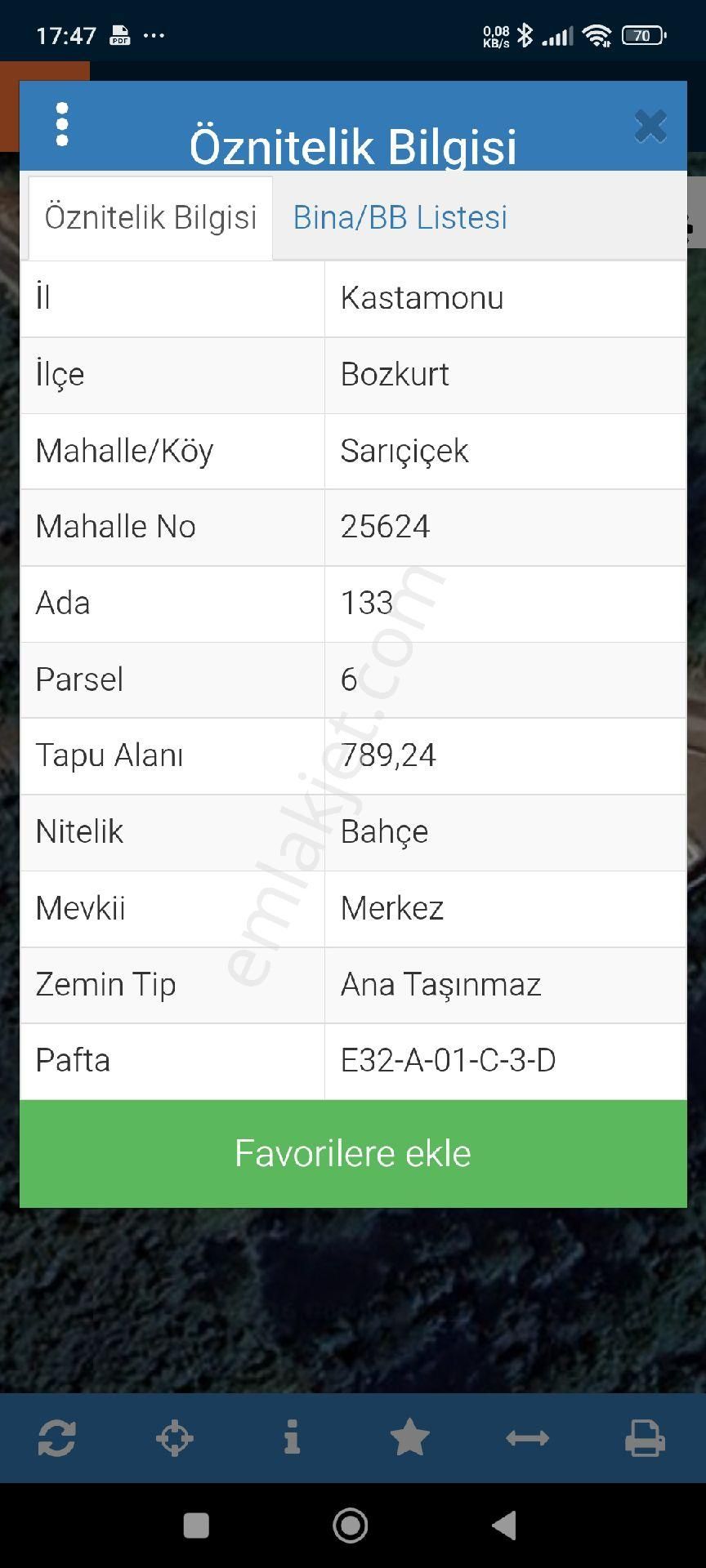This screenshot has height=1568, width=706.
Task: Refresh the map with the reload icon
Action: coord(57,1437)
